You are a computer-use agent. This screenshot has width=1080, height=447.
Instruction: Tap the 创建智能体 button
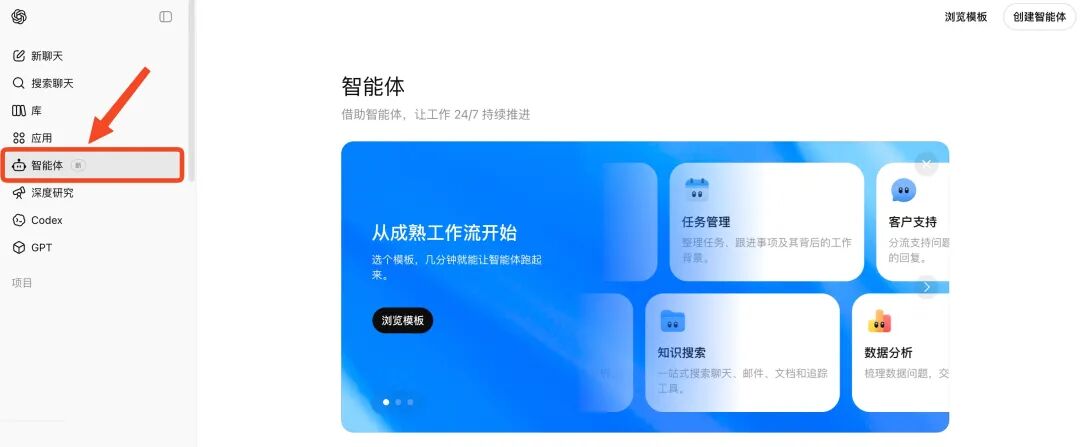(x=1039, y=16)
